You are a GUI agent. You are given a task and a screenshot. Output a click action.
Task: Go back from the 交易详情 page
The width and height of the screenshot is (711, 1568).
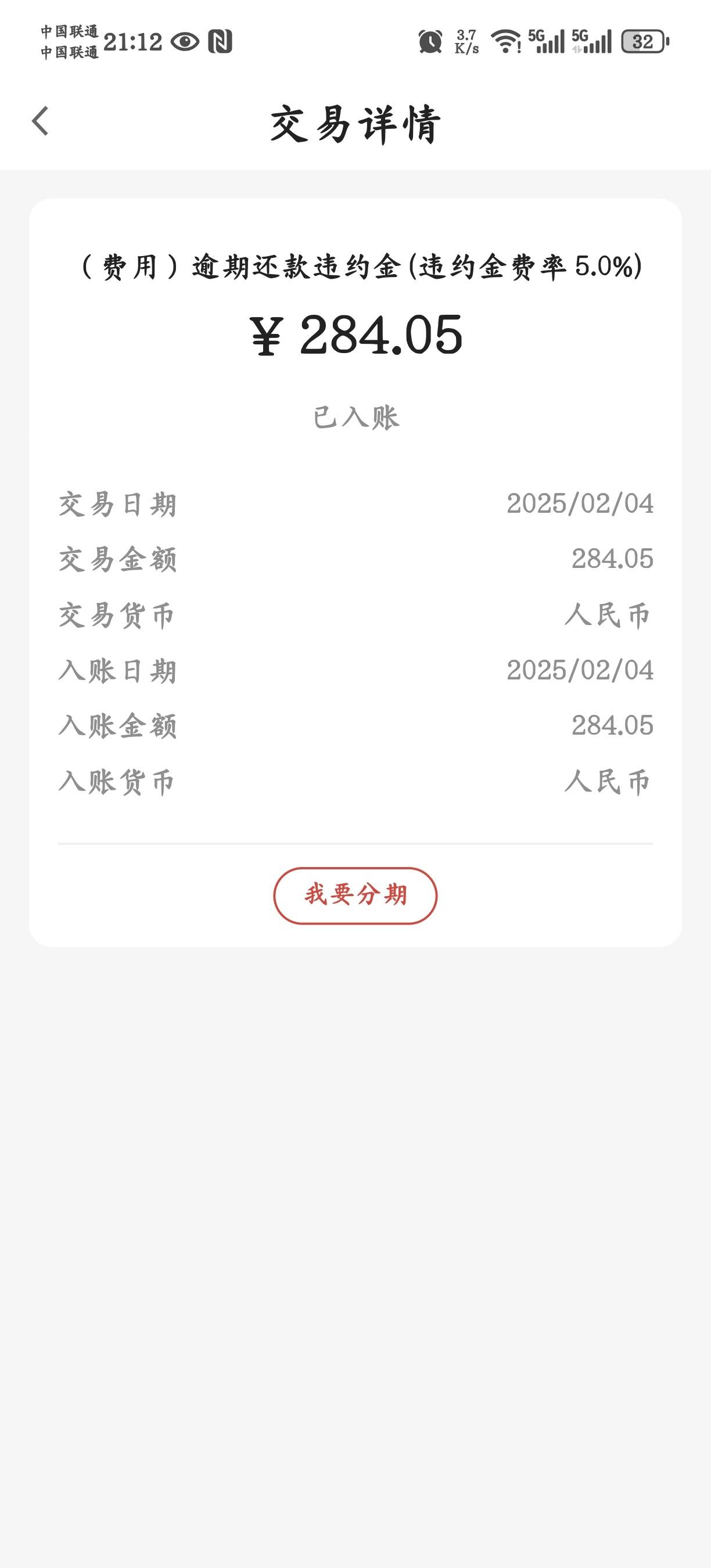click(x=40, y=121)
